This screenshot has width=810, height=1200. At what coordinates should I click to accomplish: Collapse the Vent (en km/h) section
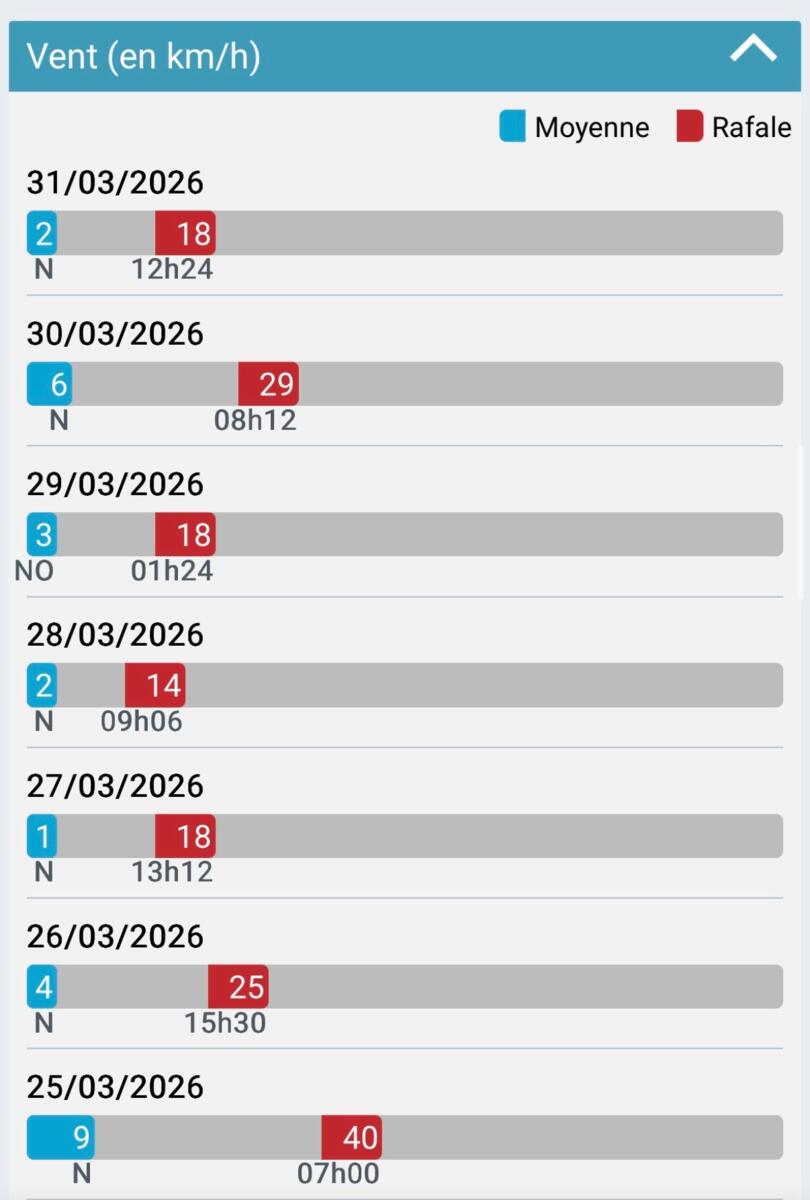click(x=752, y=50)
